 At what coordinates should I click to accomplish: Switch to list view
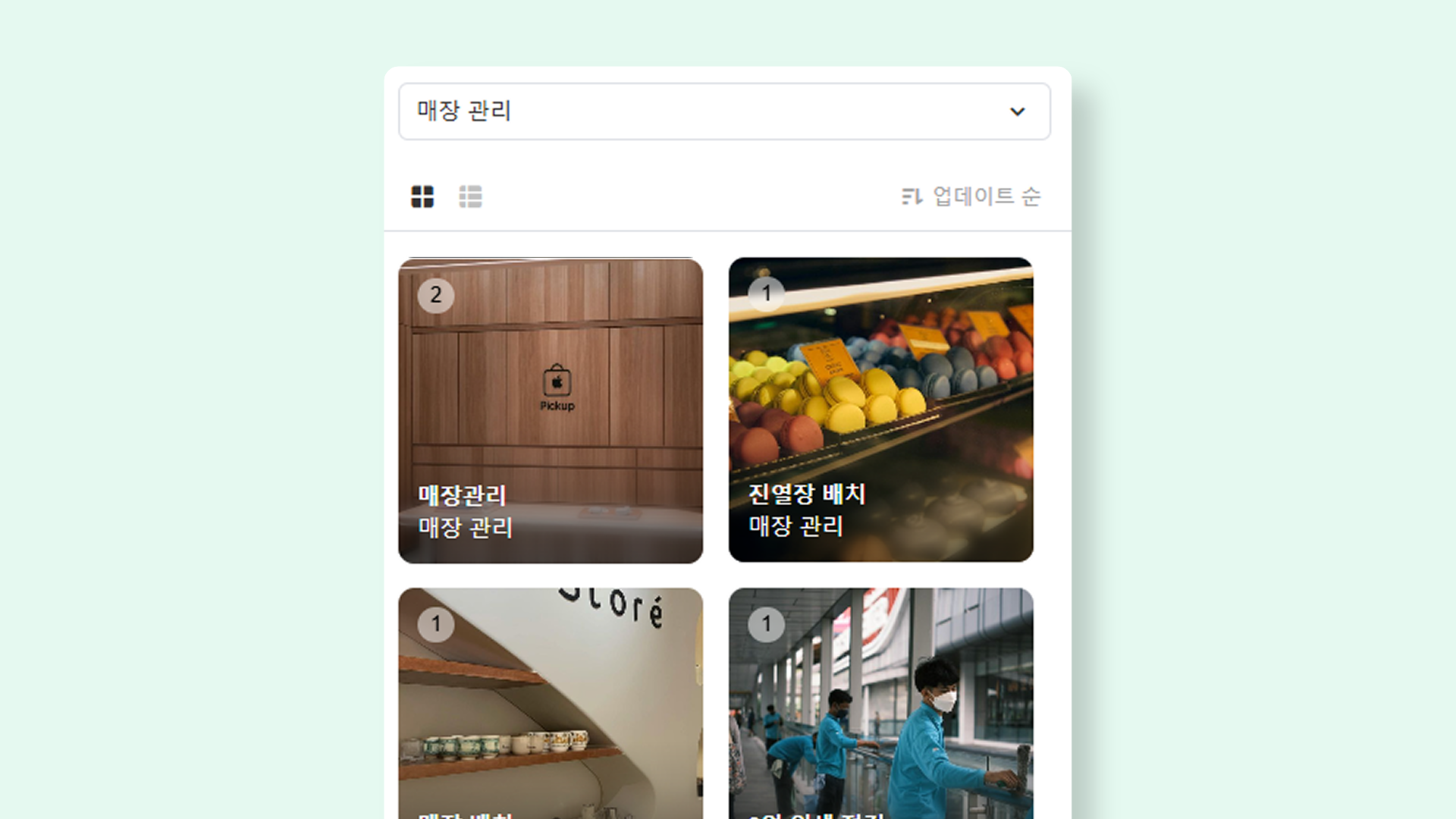(x=470, y=197)
